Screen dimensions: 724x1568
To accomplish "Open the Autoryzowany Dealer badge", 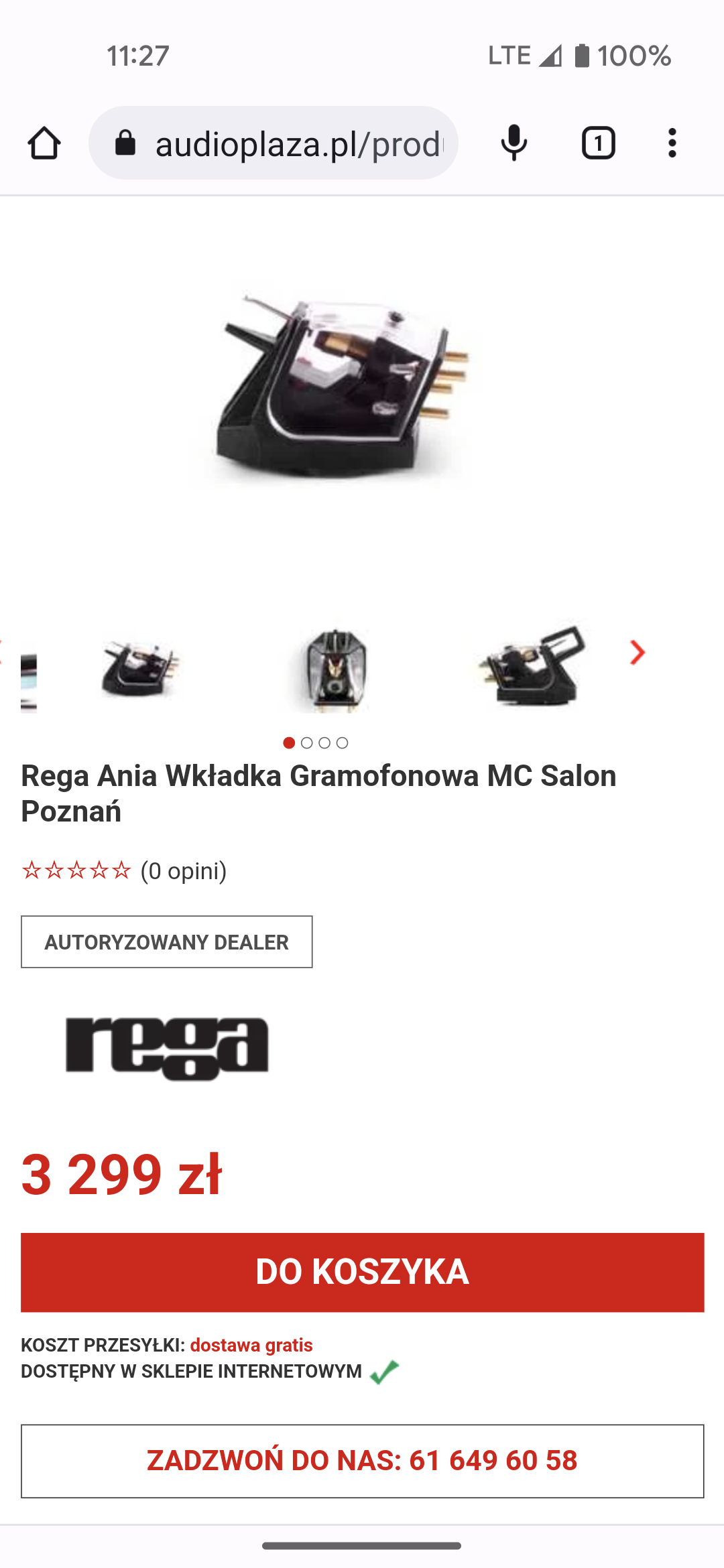I will [x=166, y=941].
